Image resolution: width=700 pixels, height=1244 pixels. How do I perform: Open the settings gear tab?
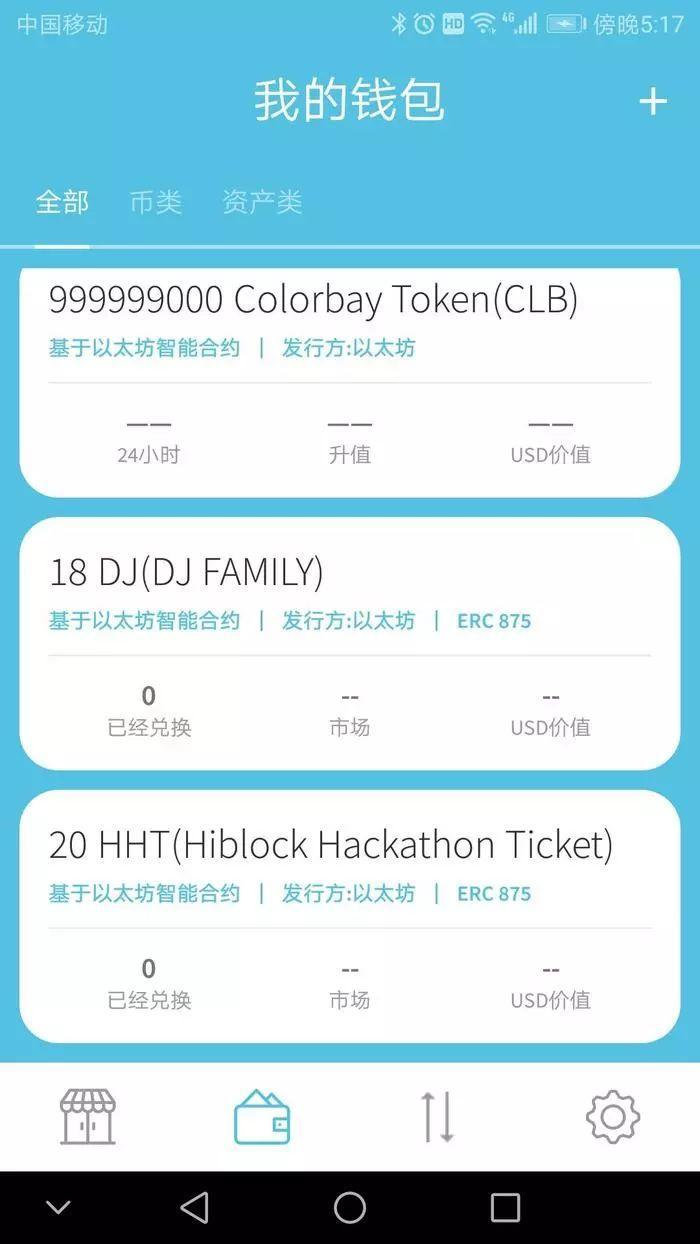[612, 1117]
